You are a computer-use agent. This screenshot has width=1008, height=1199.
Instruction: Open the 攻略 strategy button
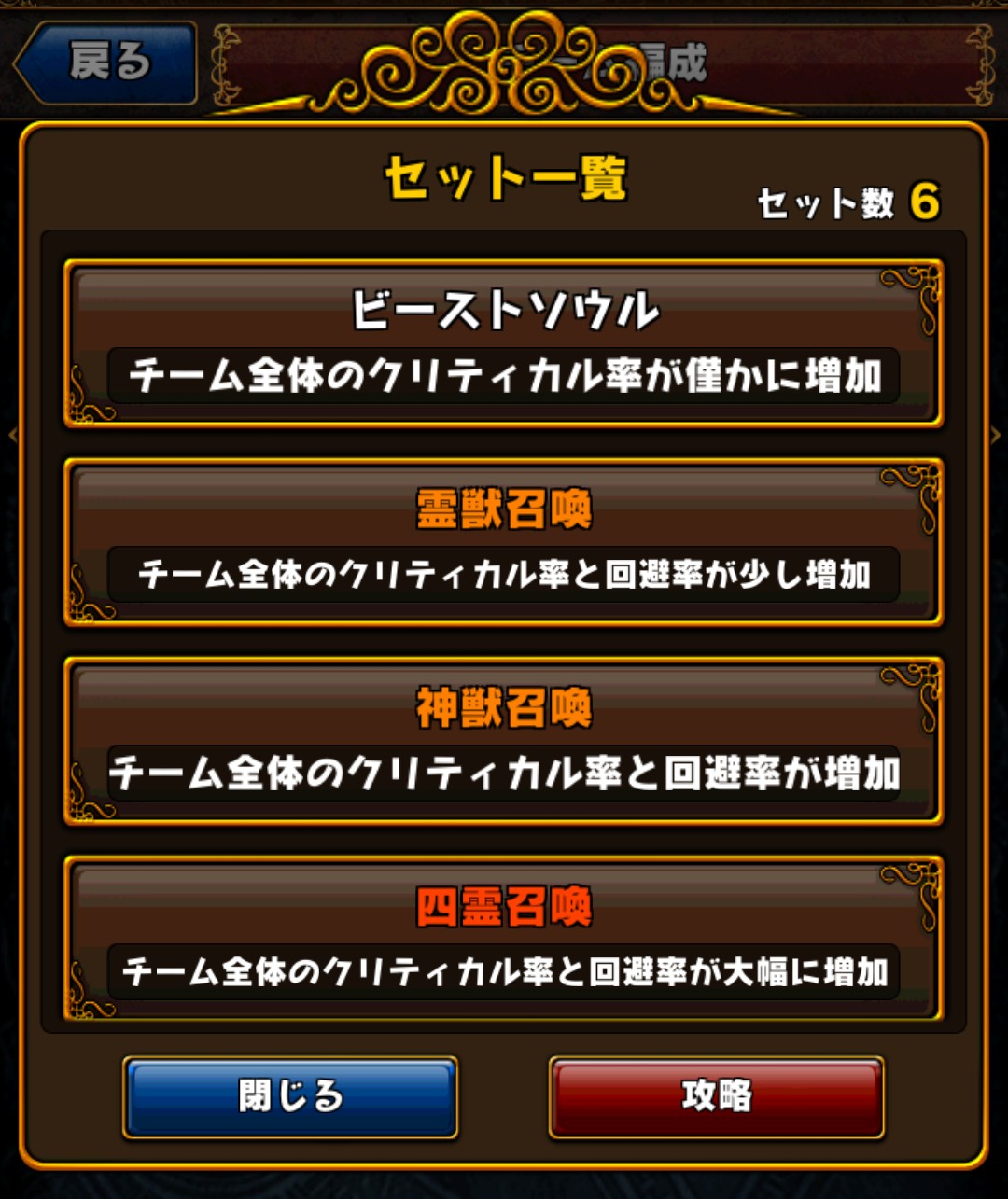[716, 1096]
